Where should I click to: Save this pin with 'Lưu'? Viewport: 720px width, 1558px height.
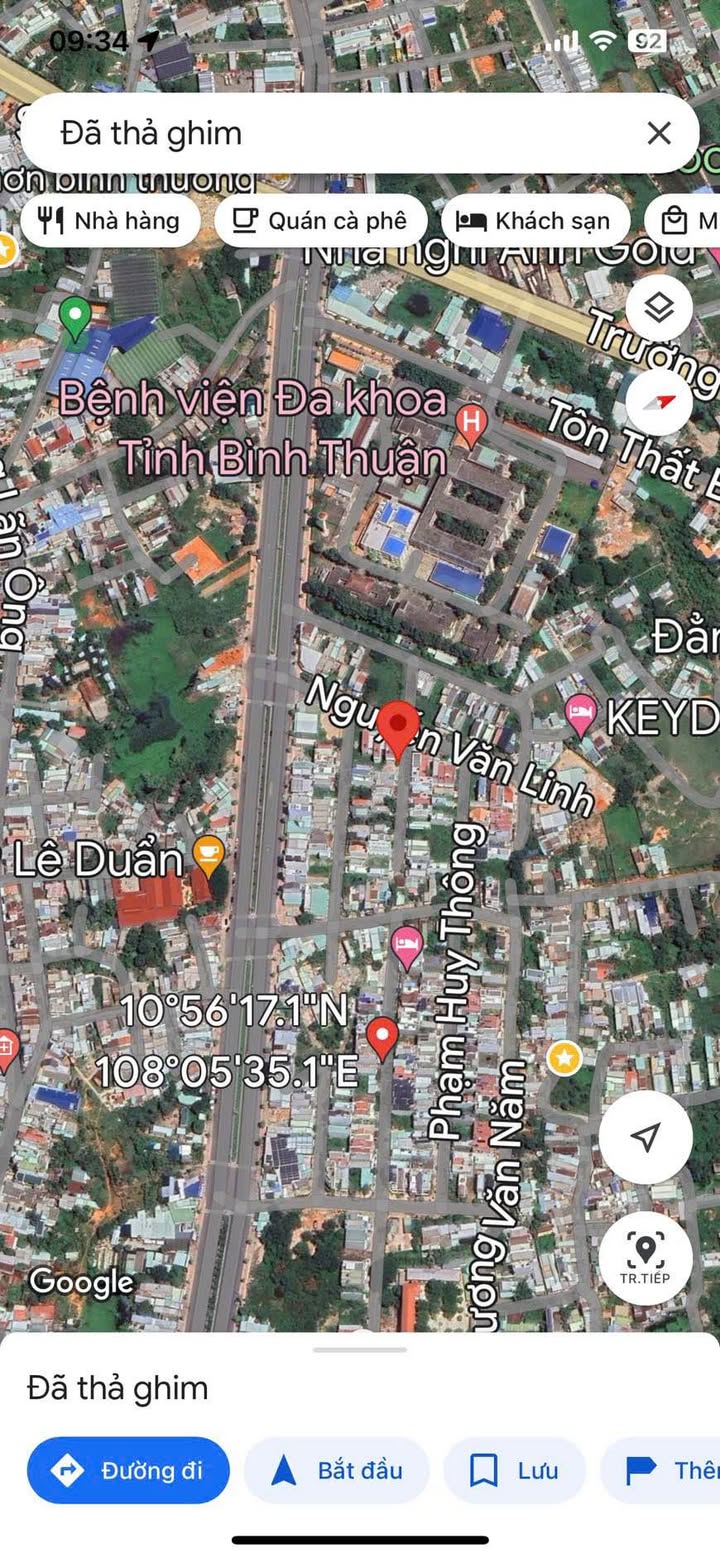click(x=514, y=1470)
